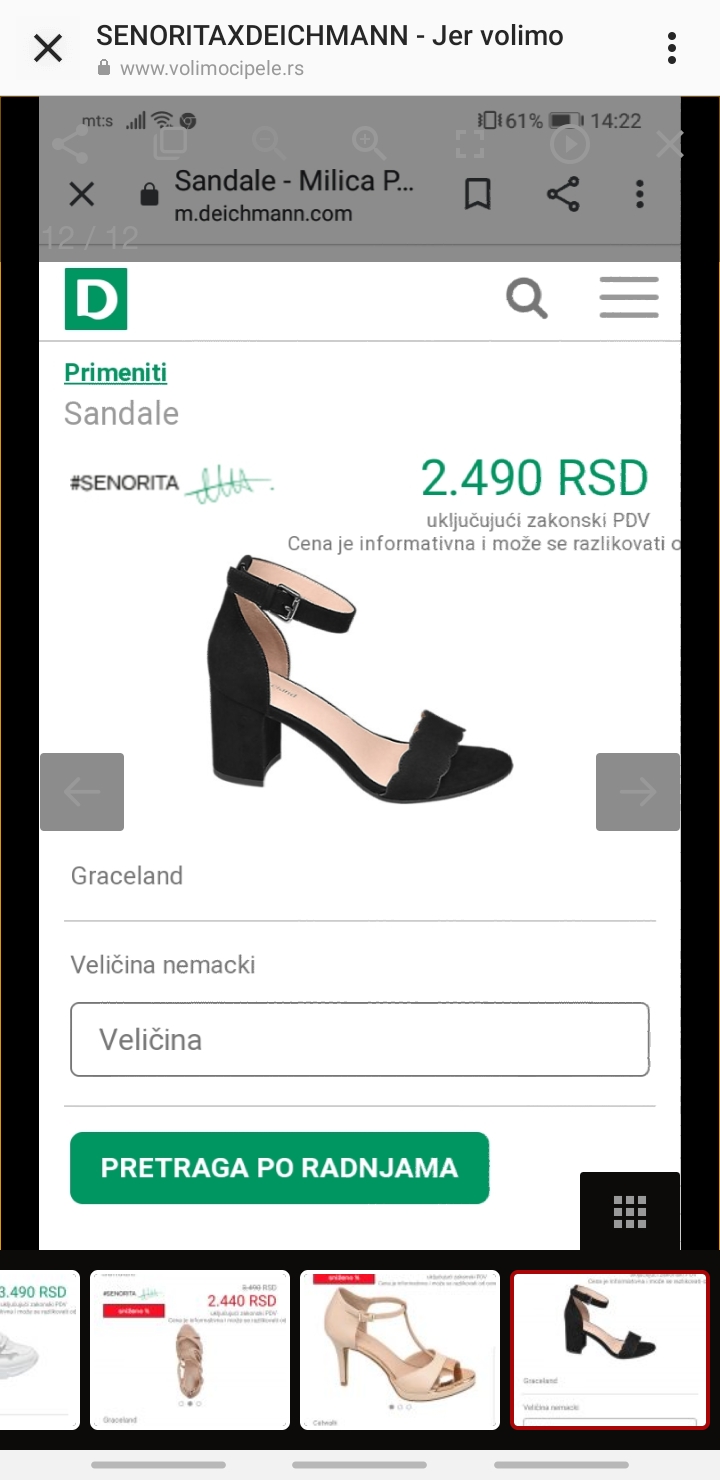Select the black sandal thumbnail
The image size is (720, 1480).
pos(610,1350)
